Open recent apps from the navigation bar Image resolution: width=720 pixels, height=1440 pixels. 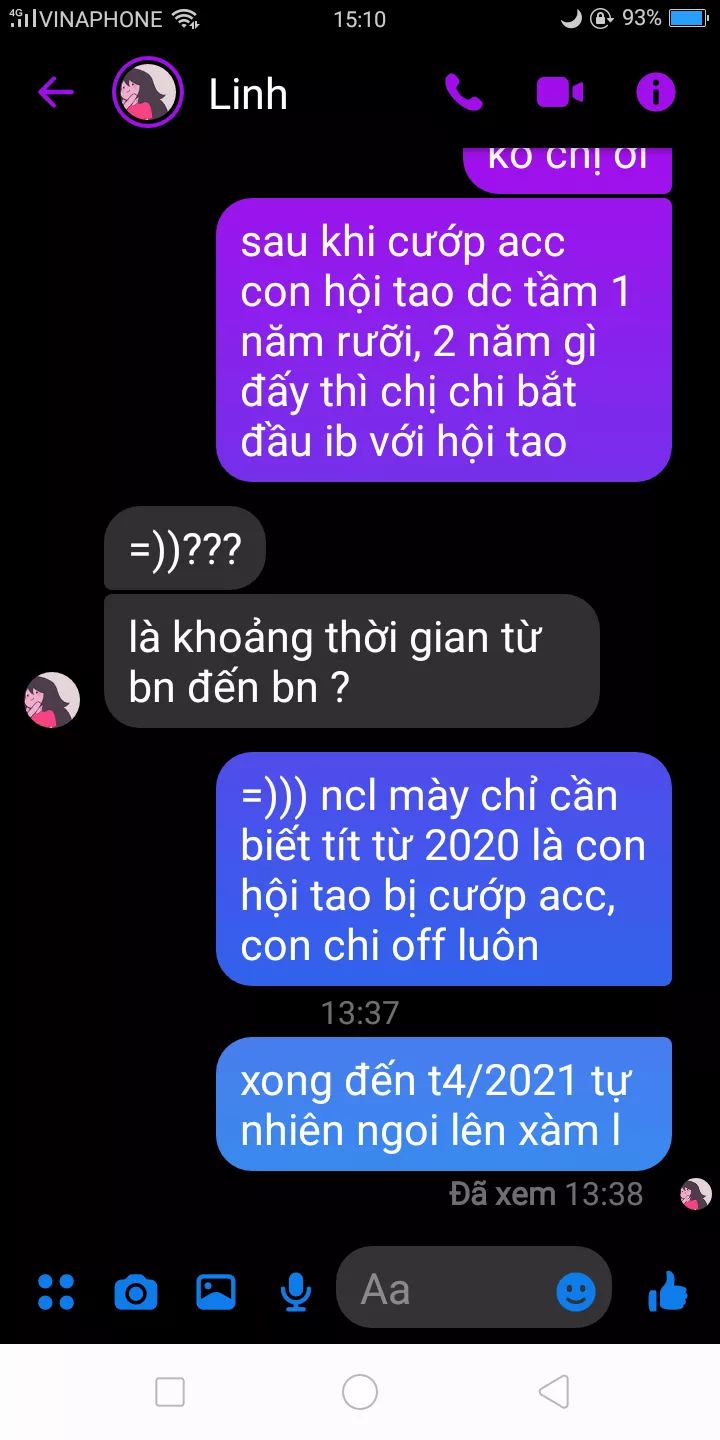click(x=170, y=1392)
